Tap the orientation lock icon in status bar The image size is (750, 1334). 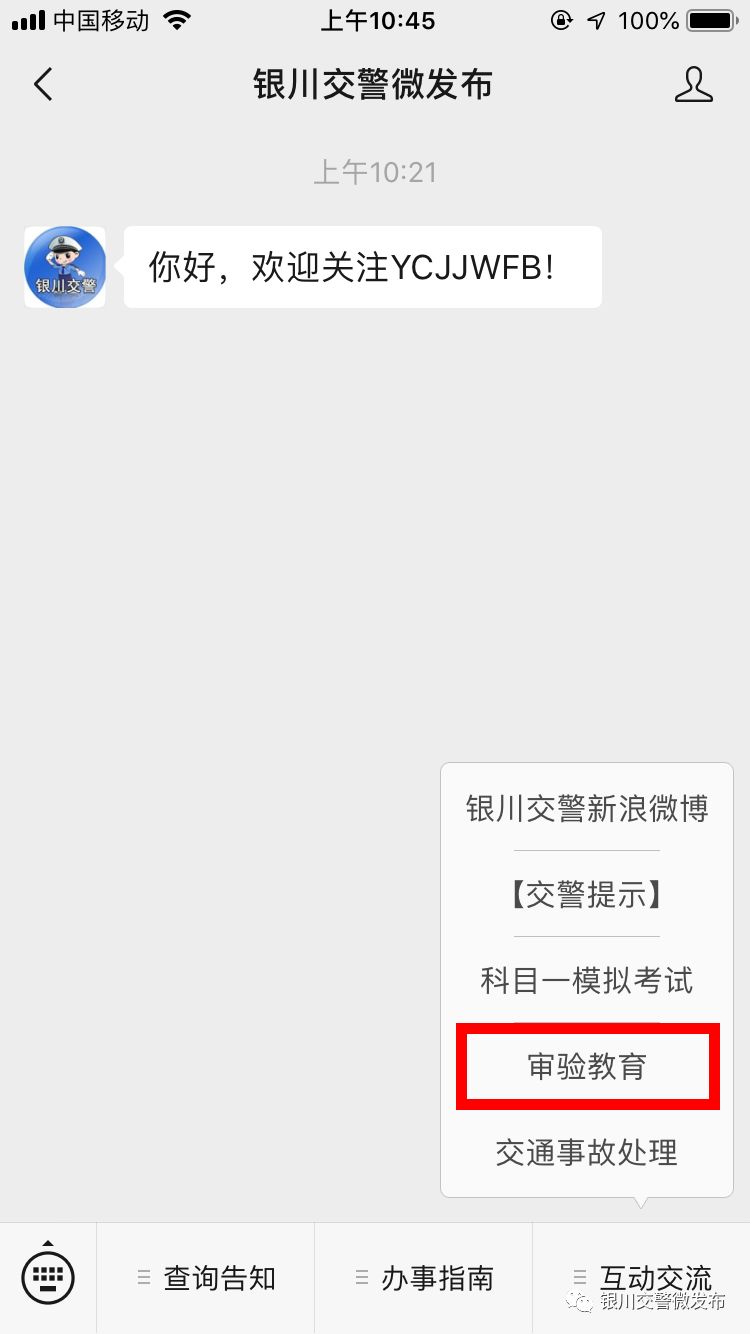tap(561, 20)
